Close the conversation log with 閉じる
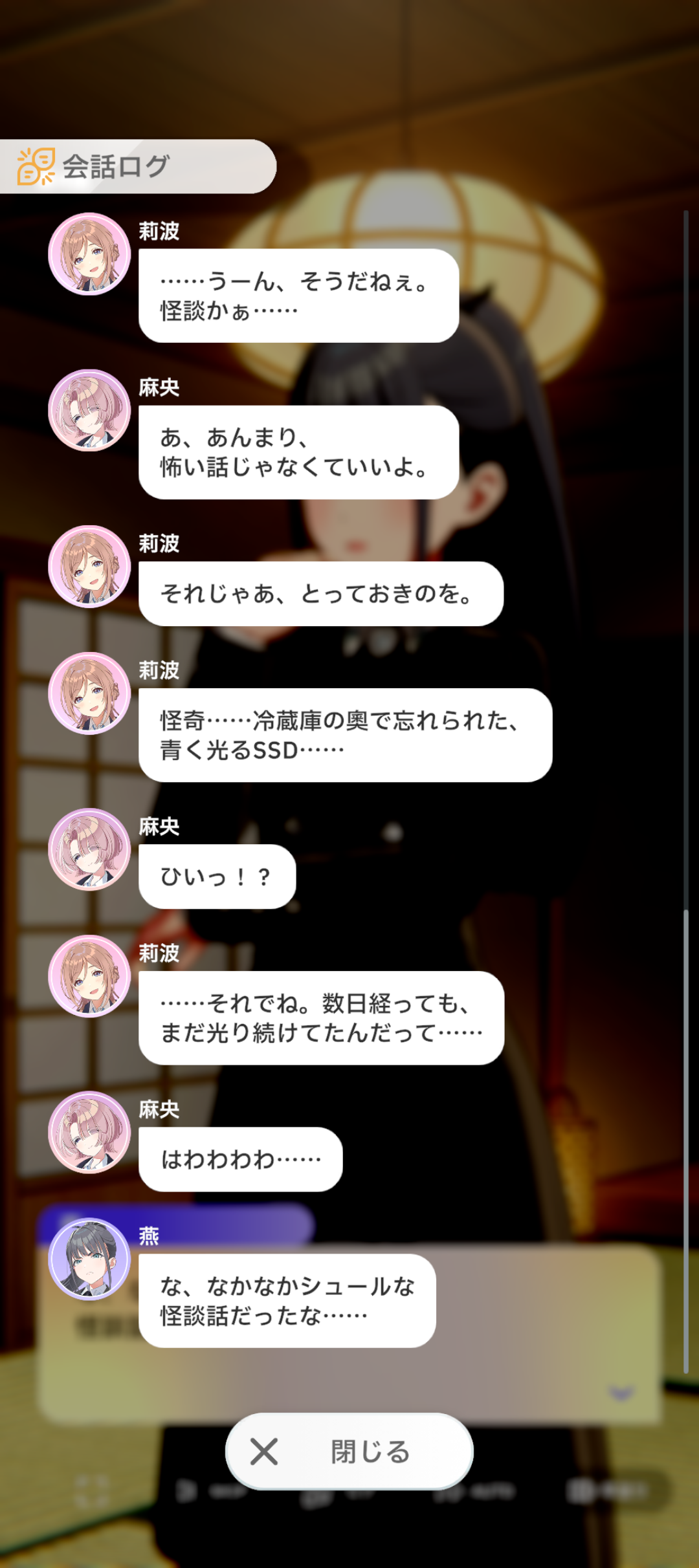 (x=349, y=1452)
